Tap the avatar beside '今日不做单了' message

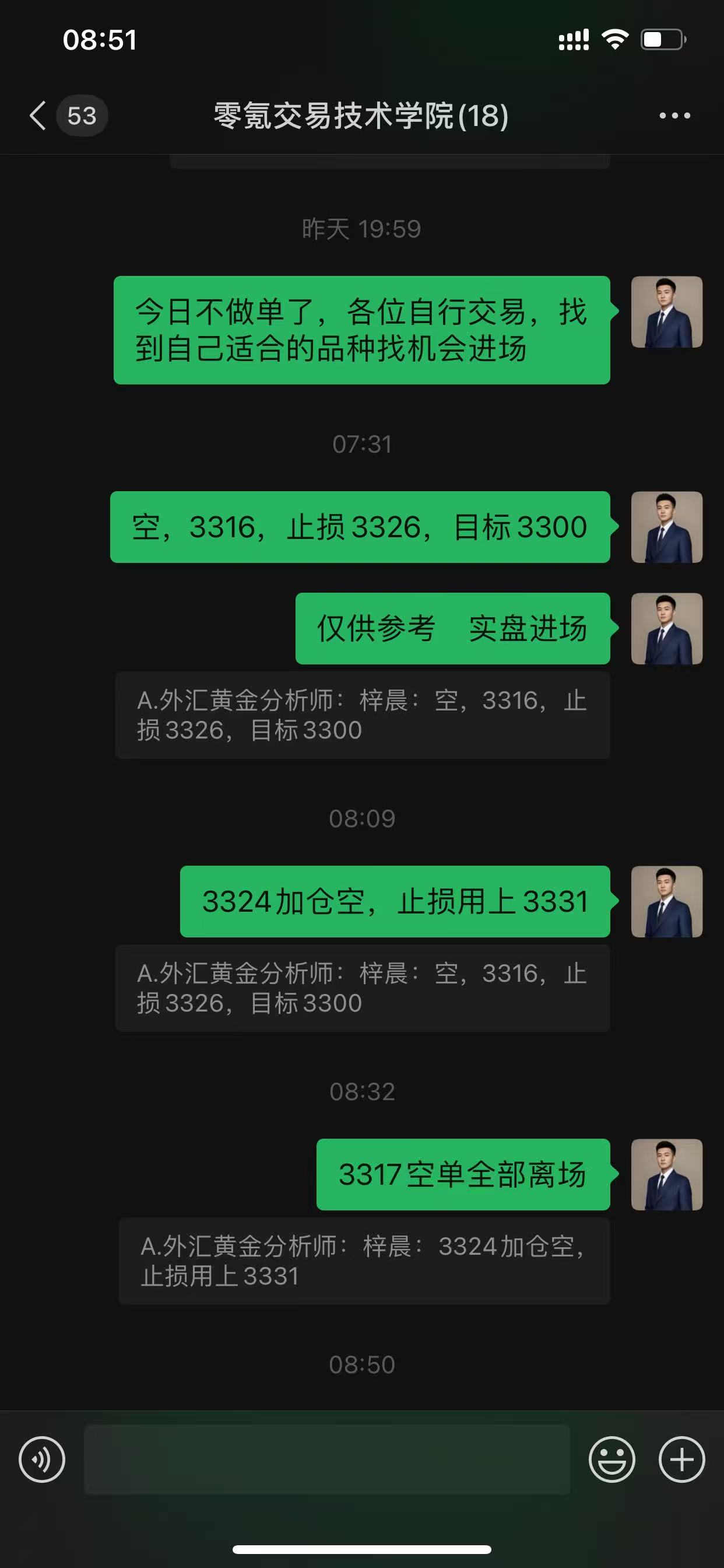pyautogui.click(x=666, y=311)
